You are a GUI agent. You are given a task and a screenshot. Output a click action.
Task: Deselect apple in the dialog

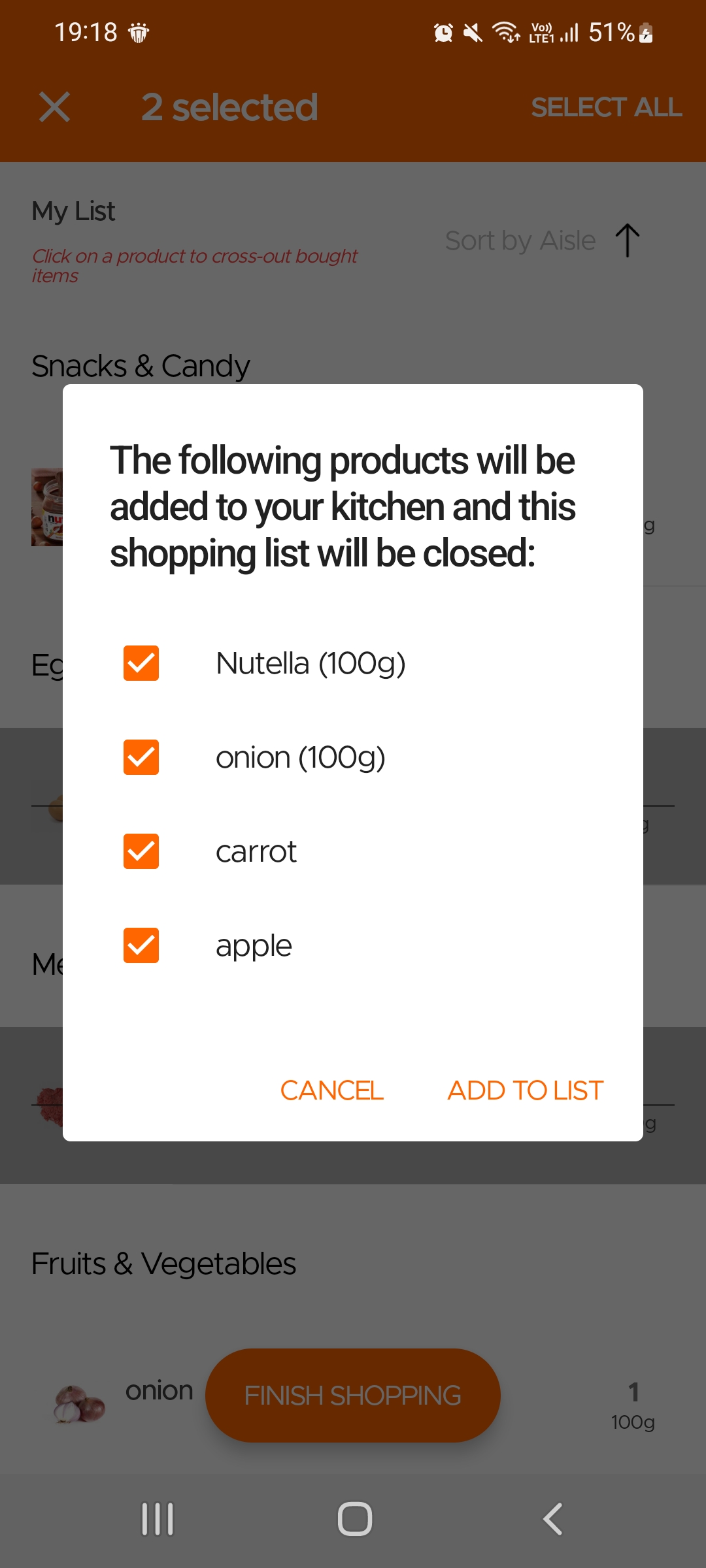pyautogui.click(x=141, y=945)
